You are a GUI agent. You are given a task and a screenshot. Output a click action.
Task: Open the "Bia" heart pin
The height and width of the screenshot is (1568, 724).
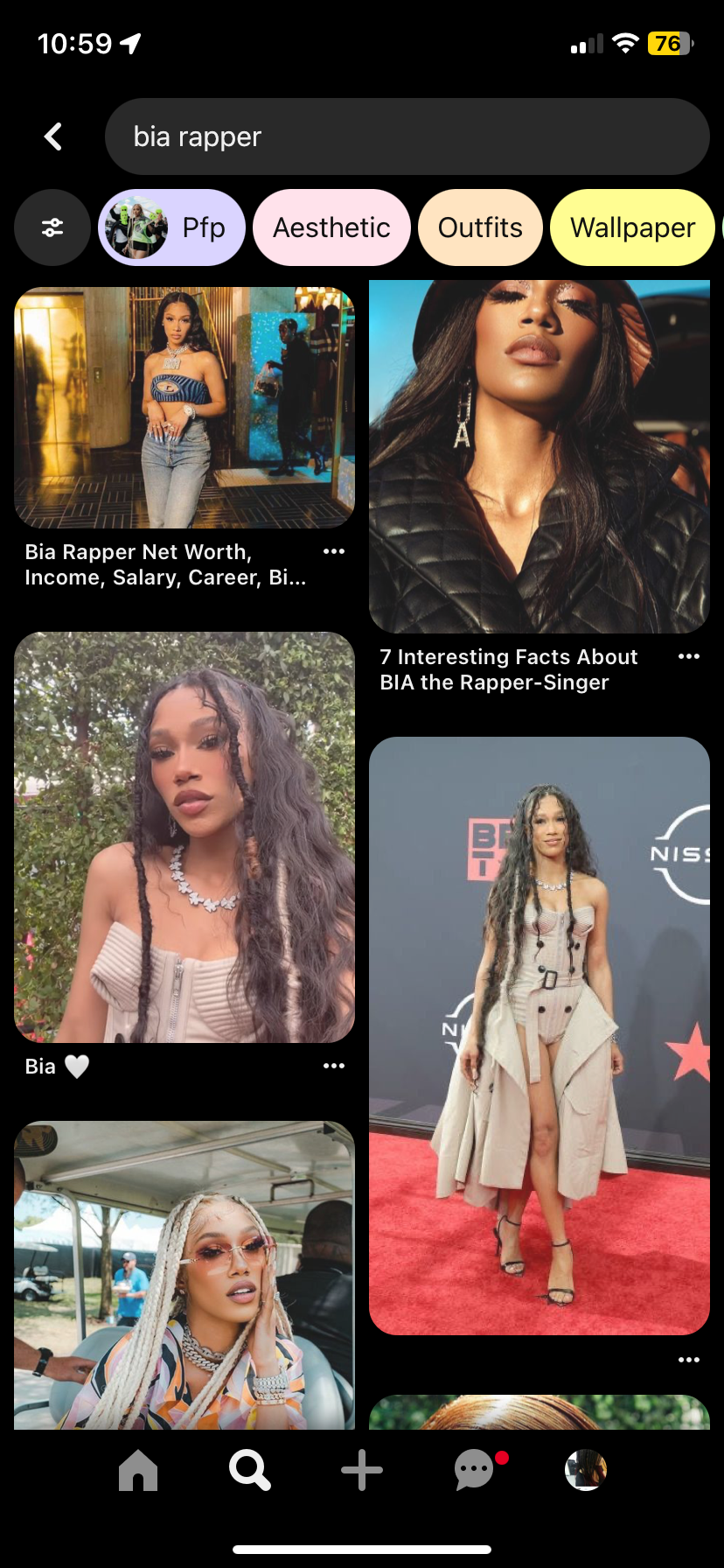pyautogui.click(x=184, y=837)
